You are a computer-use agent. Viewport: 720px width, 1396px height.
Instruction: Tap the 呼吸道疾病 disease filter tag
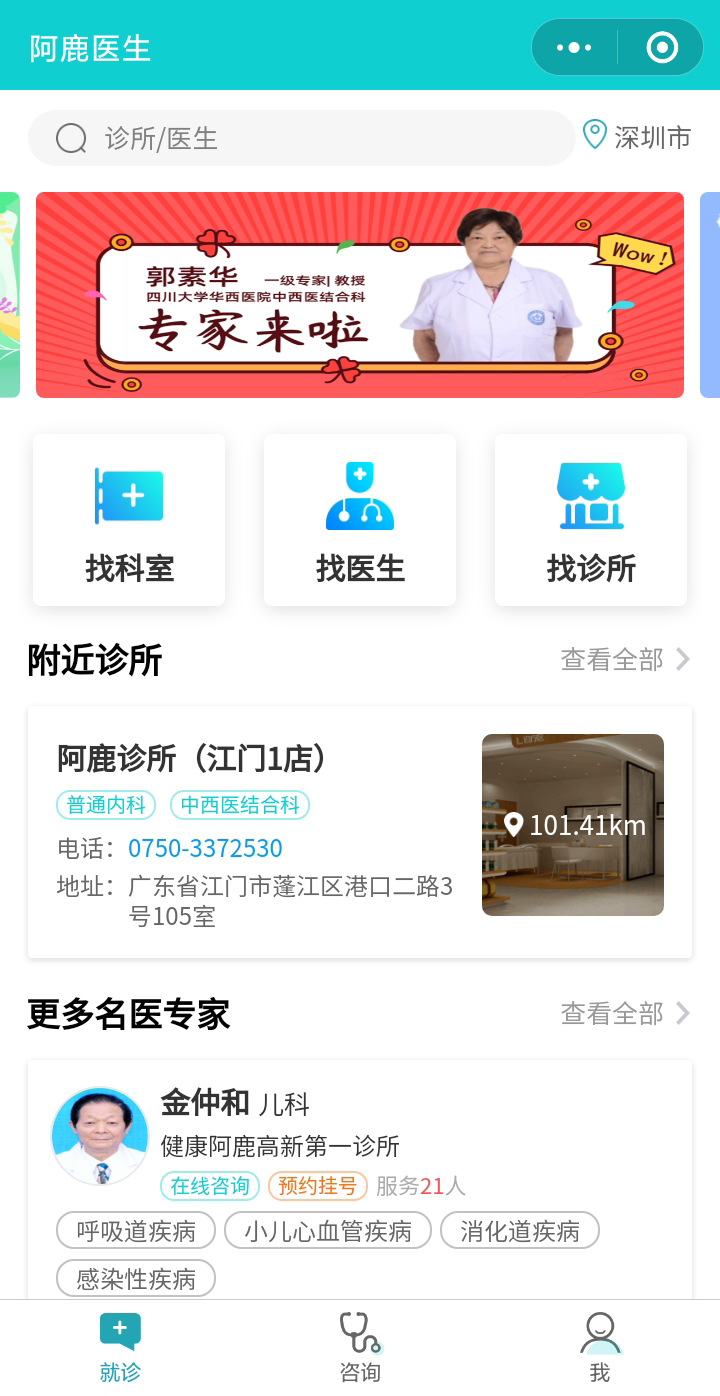pos(135,1230)
